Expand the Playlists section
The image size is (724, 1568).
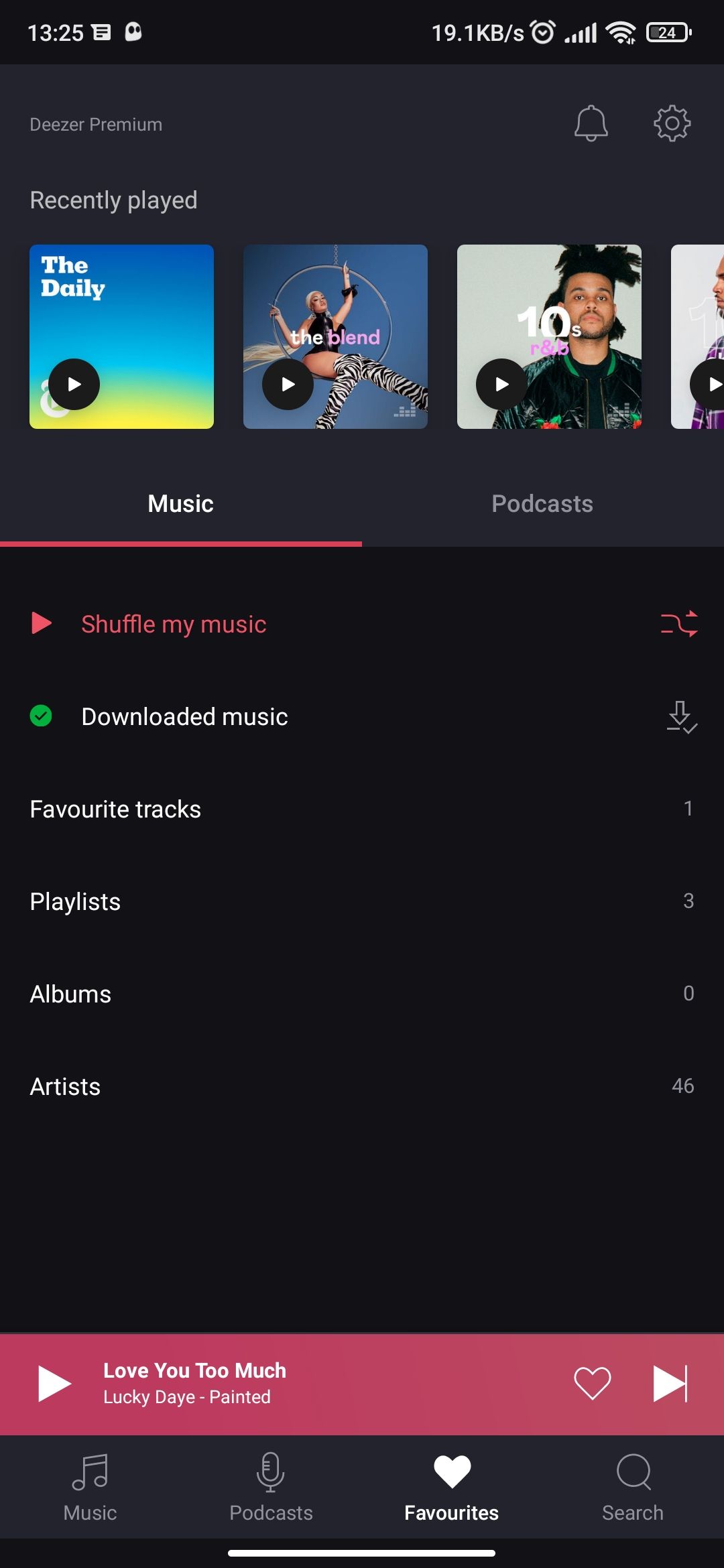coord(75,901)
